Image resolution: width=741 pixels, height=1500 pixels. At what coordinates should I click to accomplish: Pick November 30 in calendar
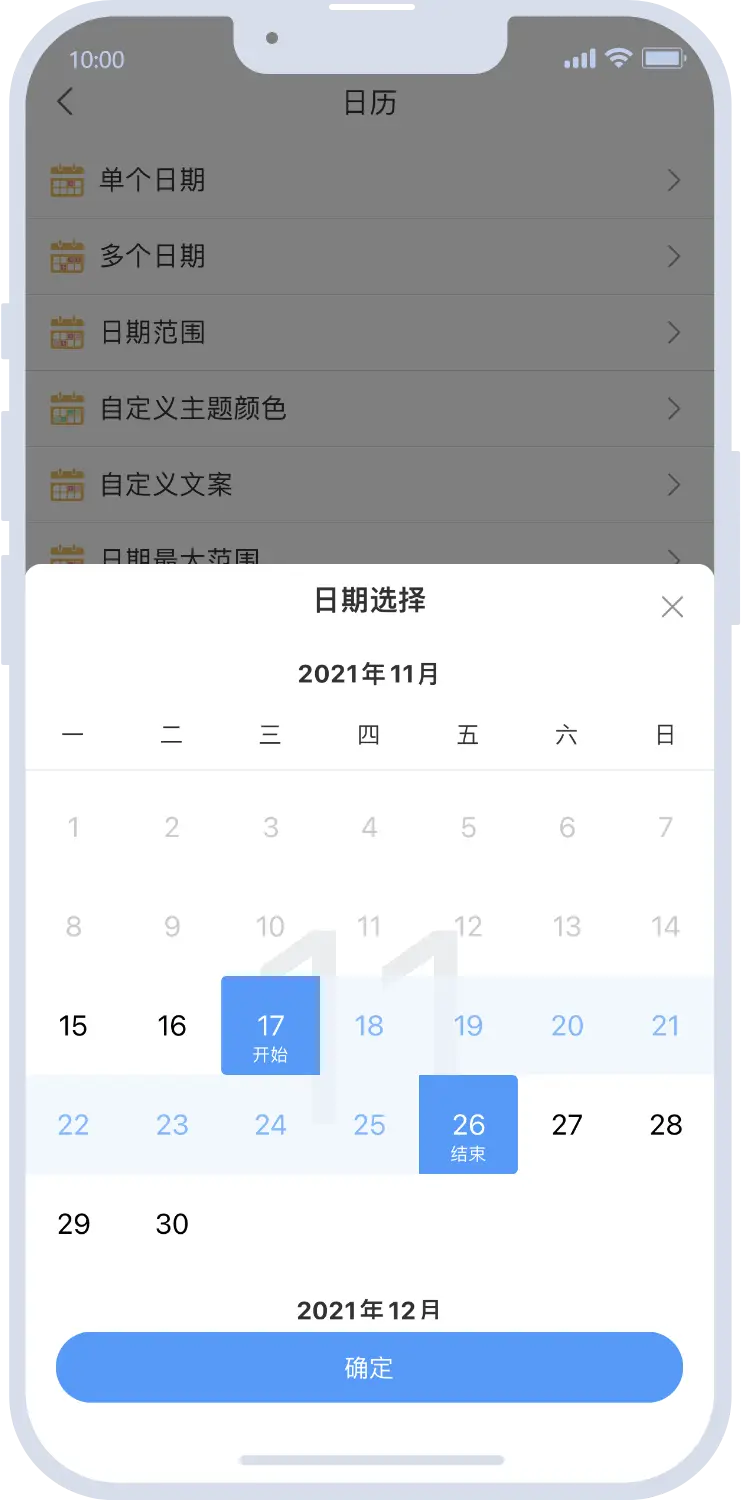(x=172, y=1224)
